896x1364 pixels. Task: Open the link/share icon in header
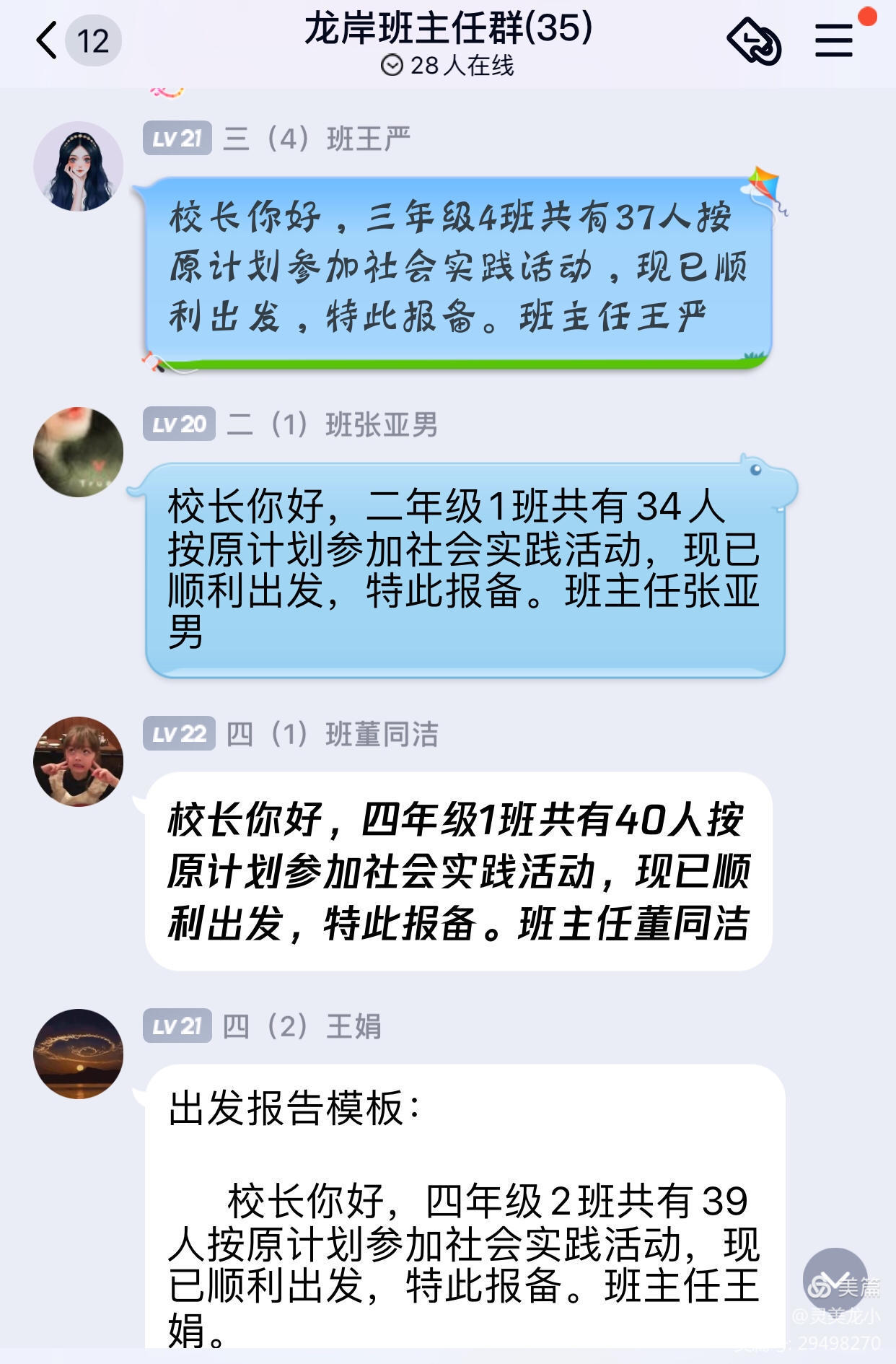pos(754,42)
